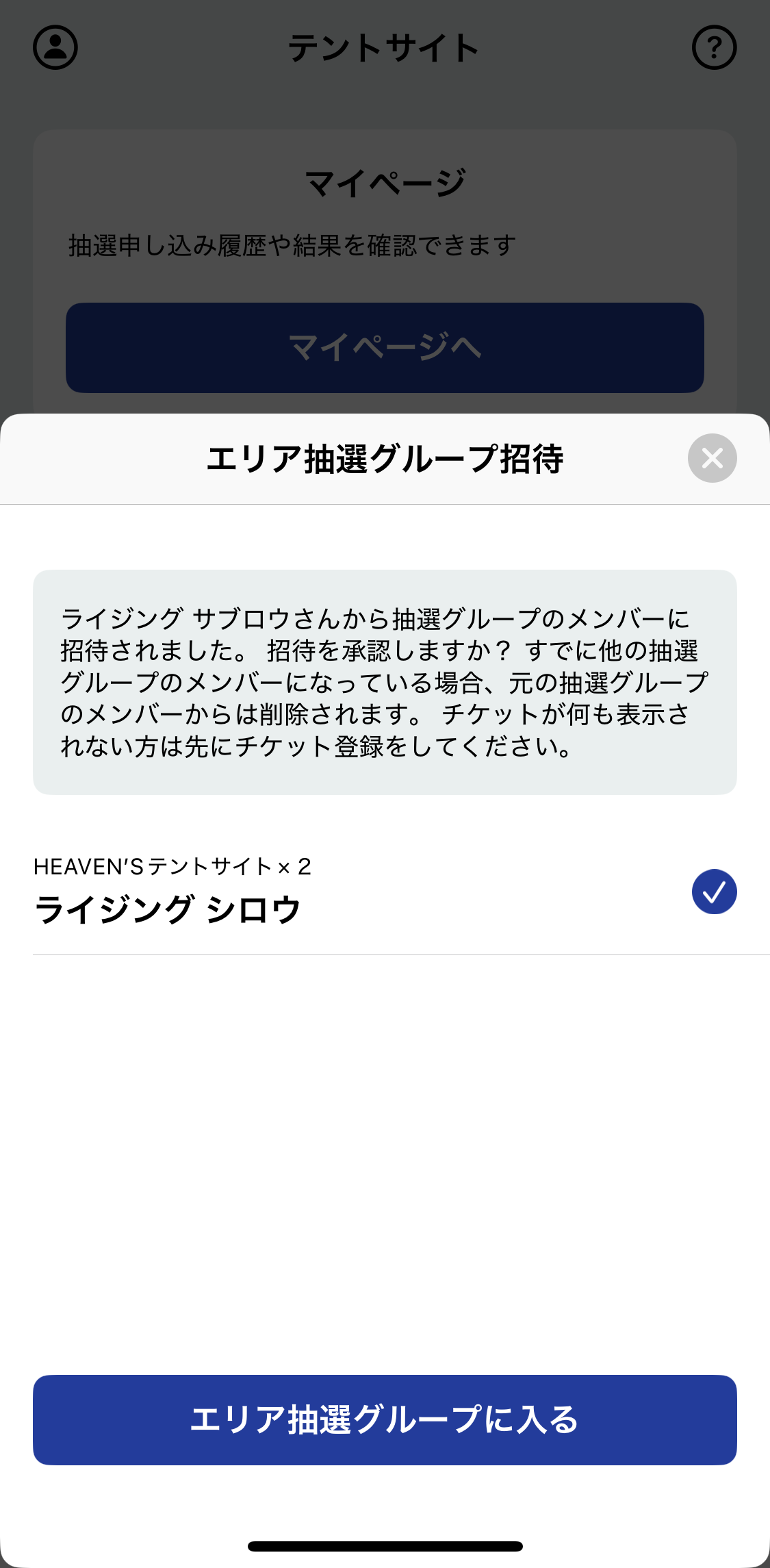Close the エリア抽選グループ招待 dialog
Screen dimensions: 770x1568
pyautogui.click(x=712, y=458)
